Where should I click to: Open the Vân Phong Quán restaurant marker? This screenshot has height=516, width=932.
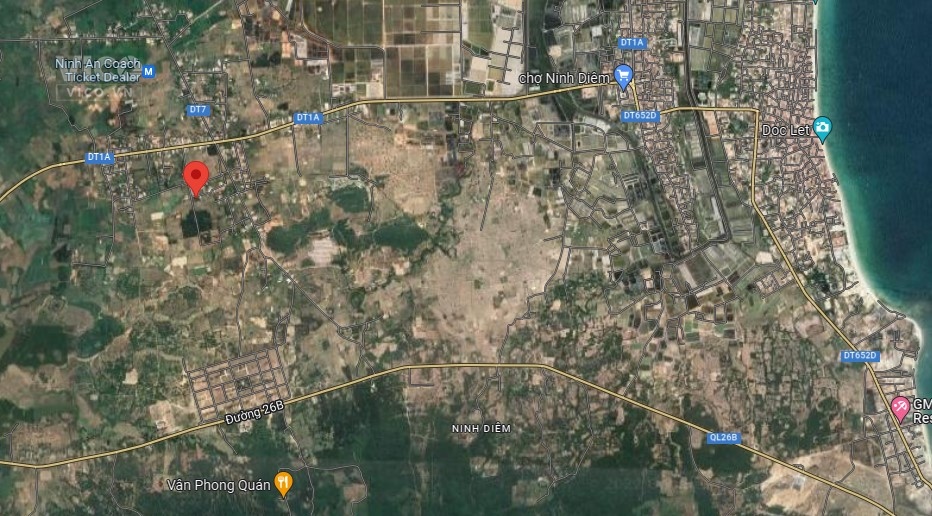point(284,484)
